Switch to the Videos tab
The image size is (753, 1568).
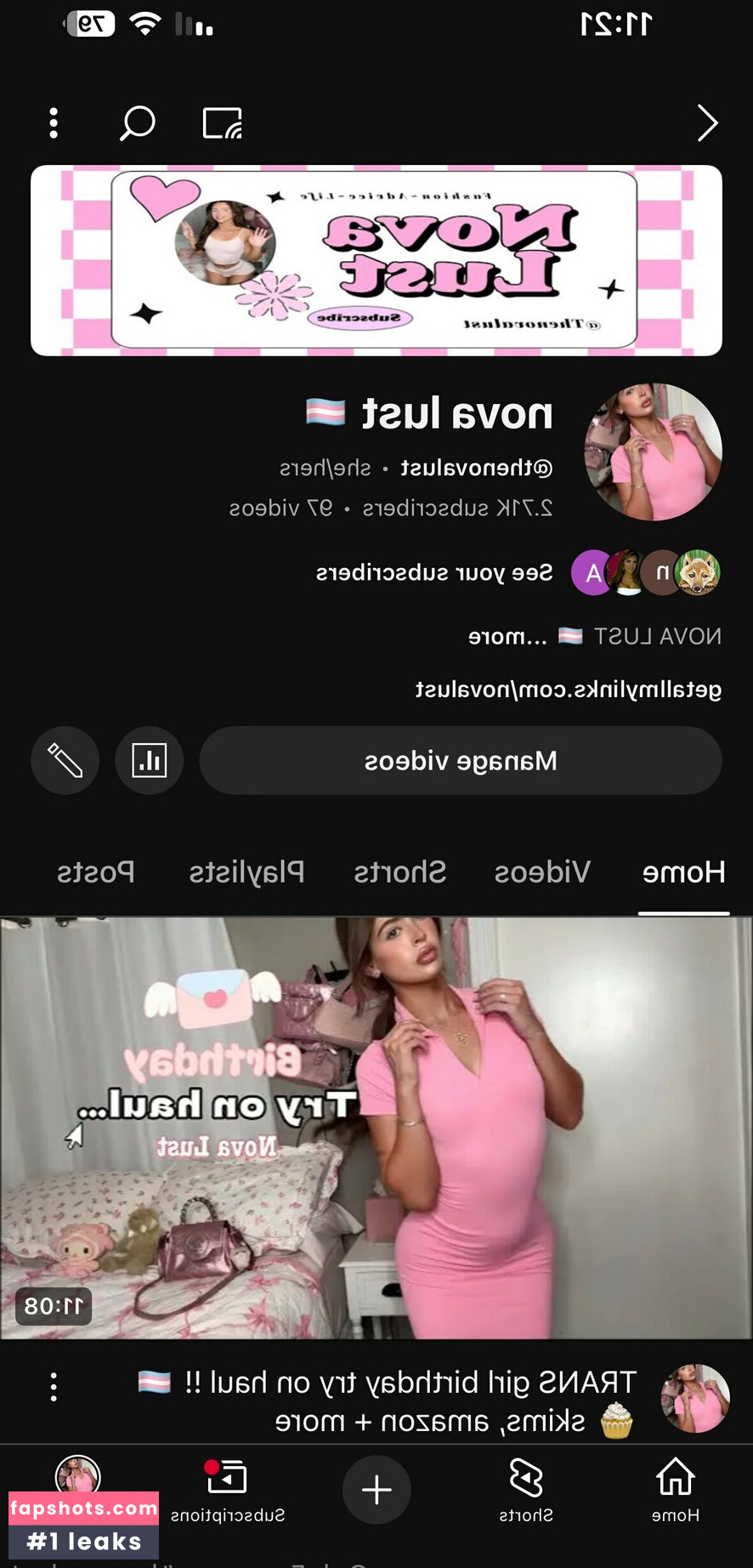coord(542,872)
